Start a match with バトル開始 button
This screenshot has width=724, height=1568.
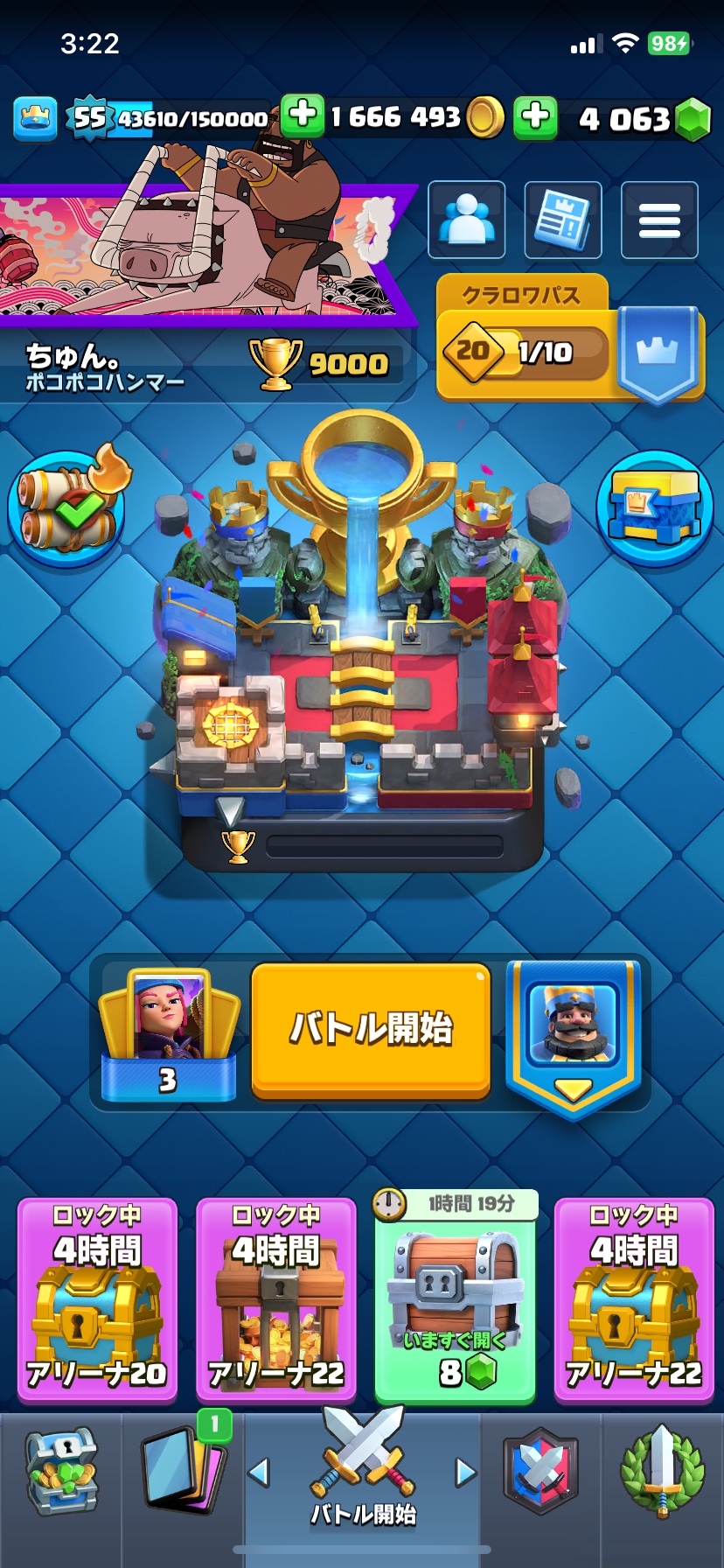tap(371, 1030)
